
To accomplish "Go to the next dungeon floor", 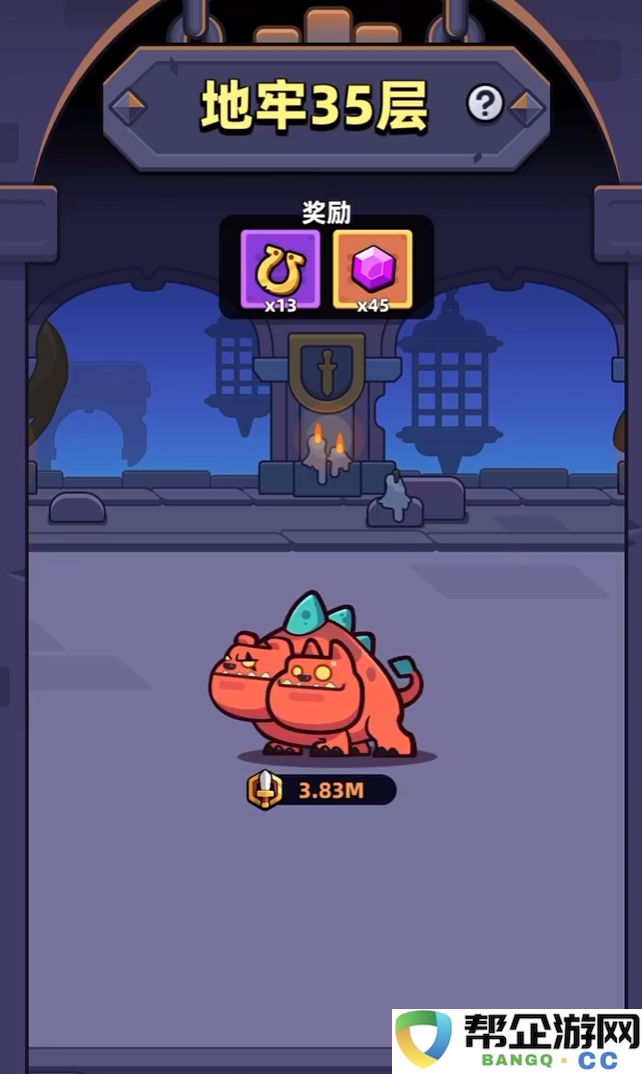I will pyautogui.click(x=526, y=106).
